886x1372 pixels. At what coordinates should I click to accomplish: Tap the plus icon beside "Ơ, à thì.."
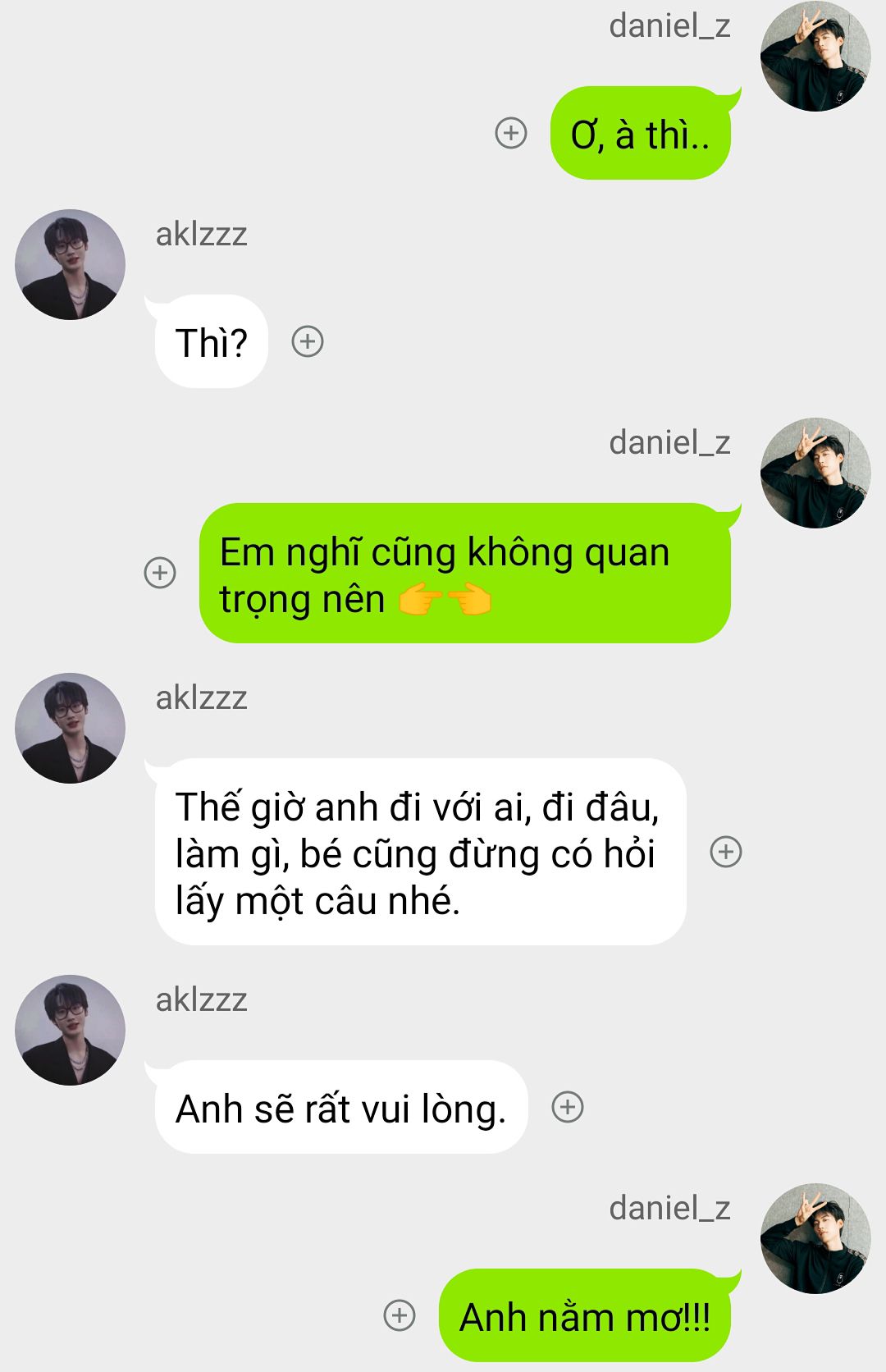511,132
